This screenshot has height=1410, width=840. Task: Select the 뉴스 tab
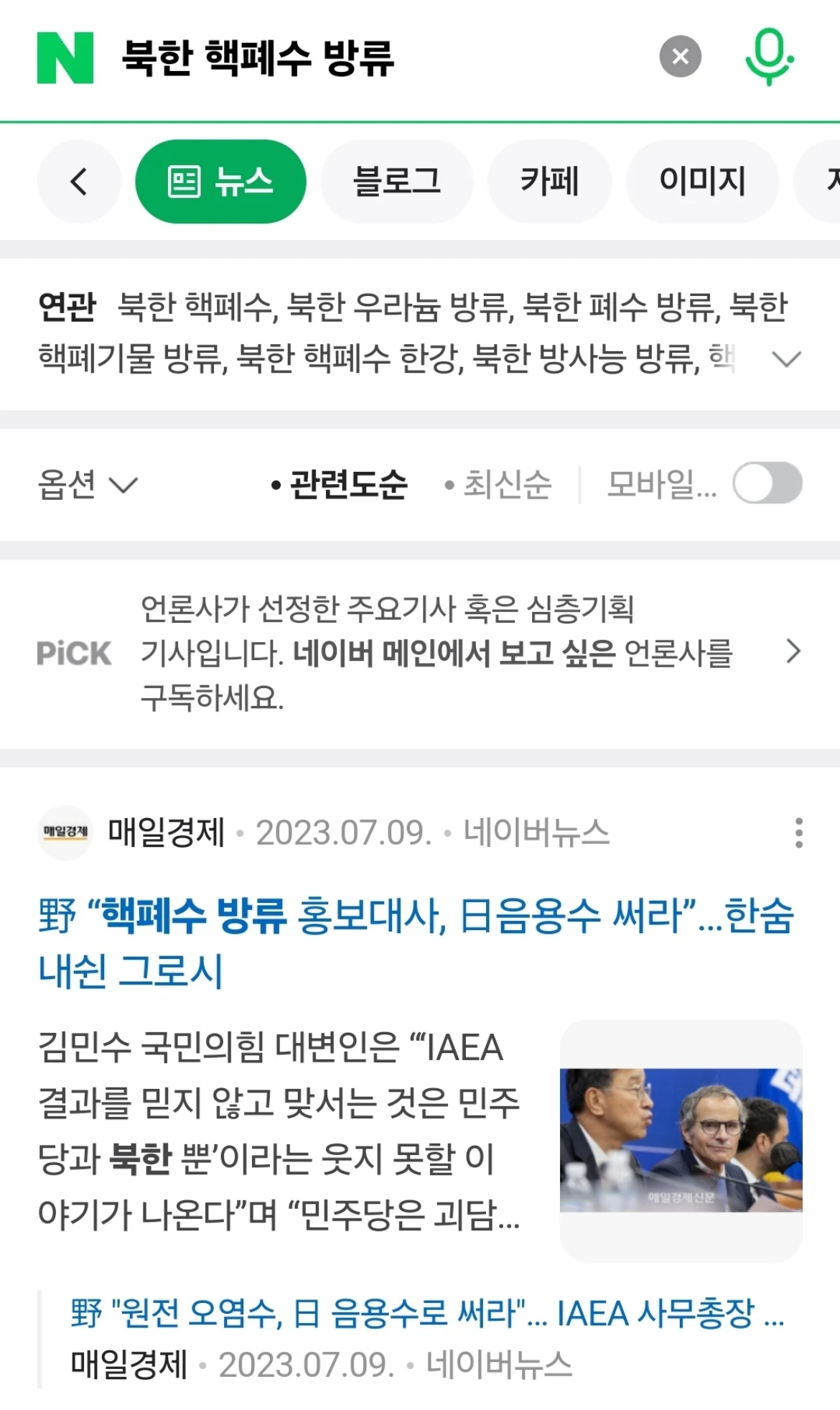[220, 181]
